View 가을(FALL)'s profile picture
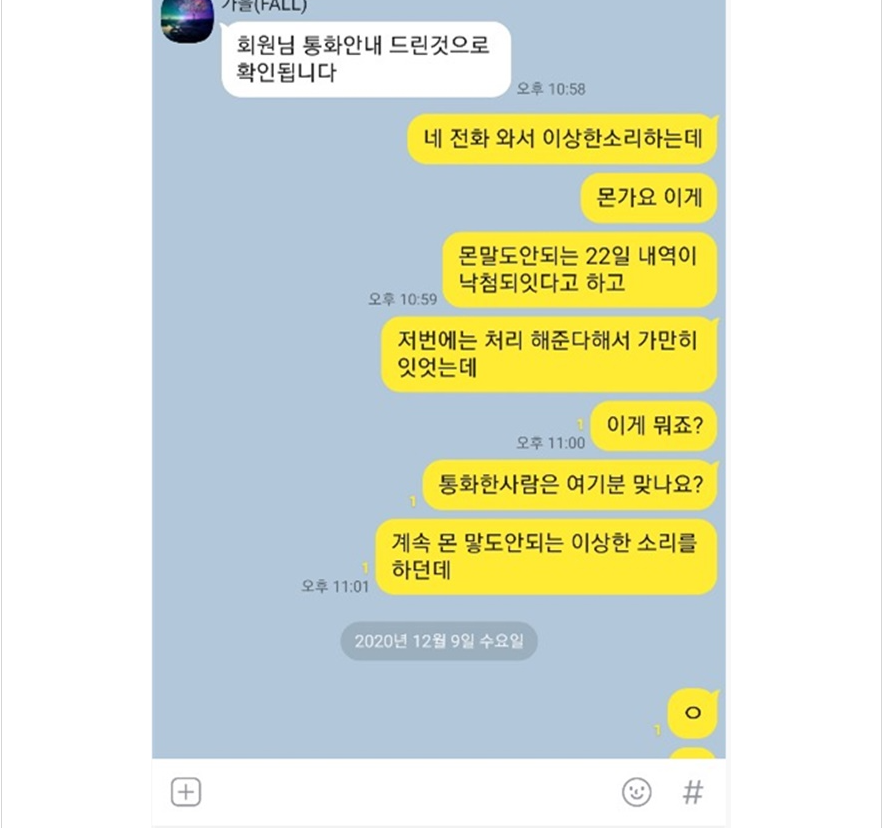Viewport: 883px width, 828px height. coord(188,20)
